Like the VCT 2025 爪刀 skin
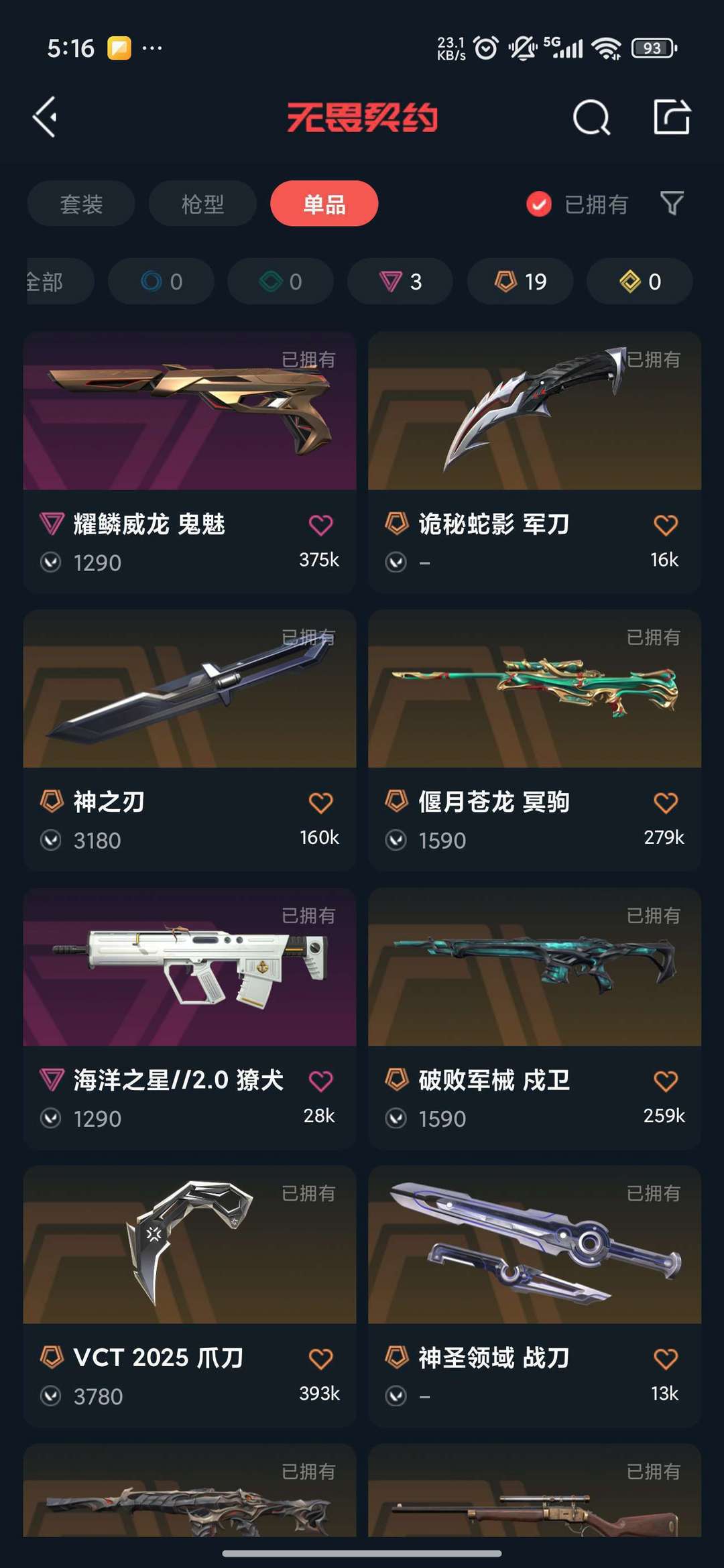Screen dimensions: 724x1568 coord(321,1359)
